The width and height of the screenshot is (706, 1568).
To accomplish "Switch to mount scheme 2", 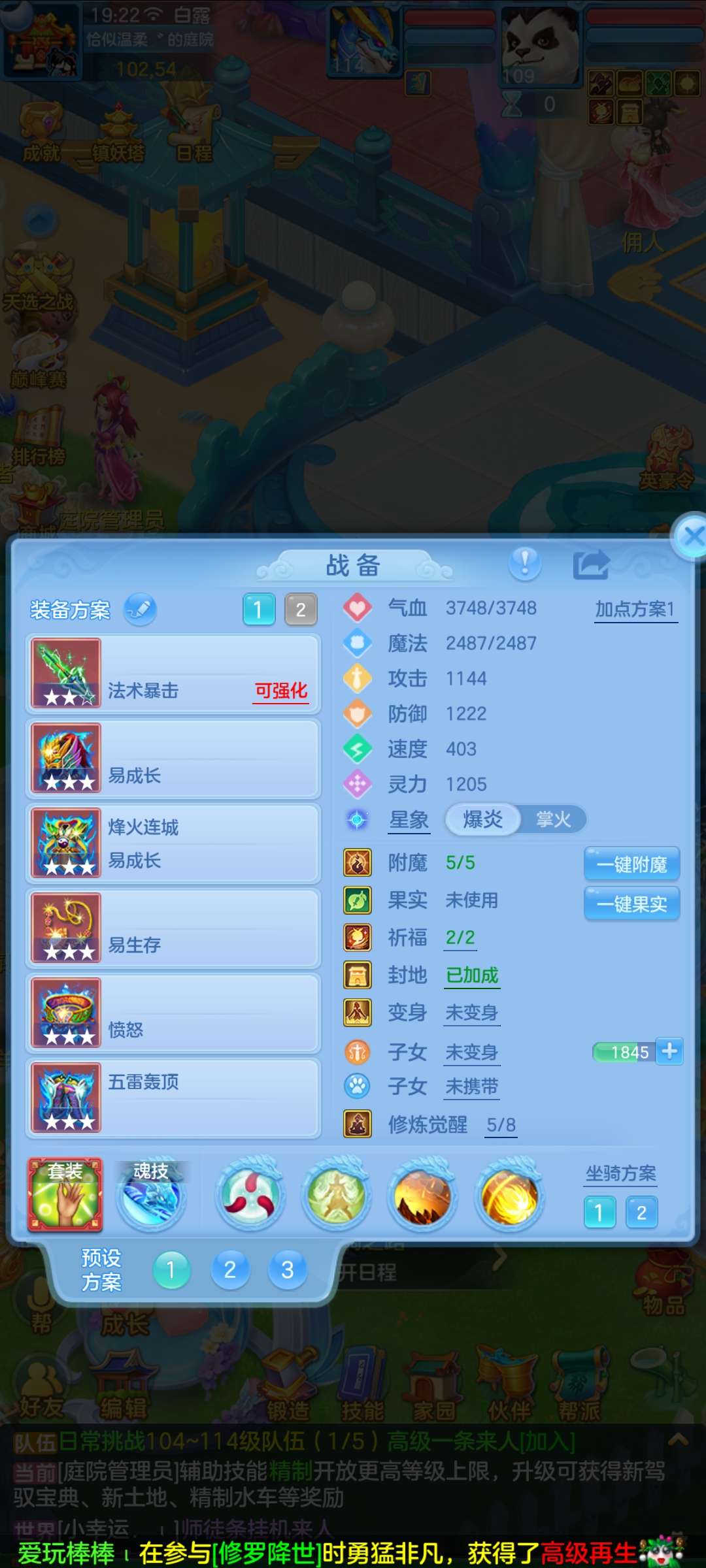I will click(x=641, y=1213).
